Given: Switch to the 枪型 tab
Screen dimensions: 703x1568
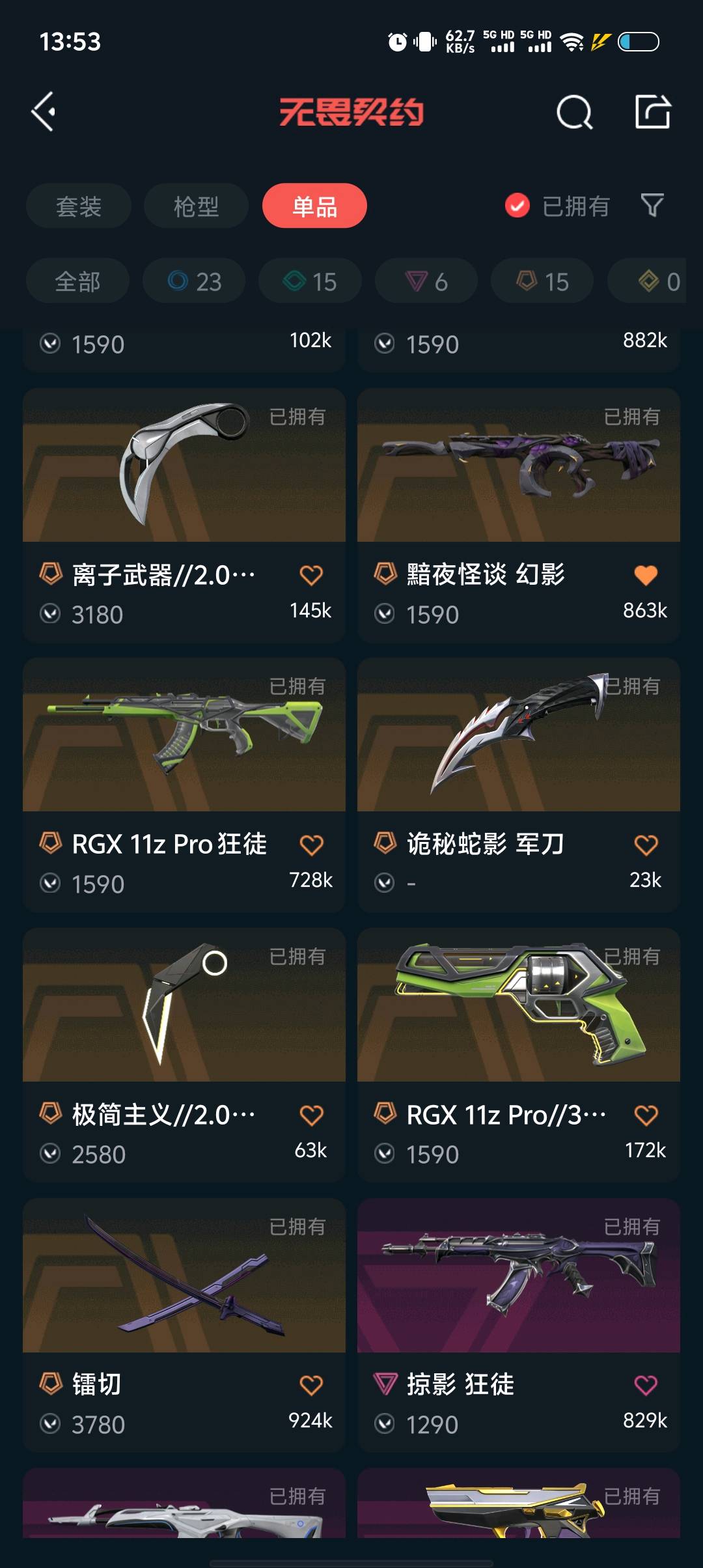Looking at the screenshot, I should [196, 206].
